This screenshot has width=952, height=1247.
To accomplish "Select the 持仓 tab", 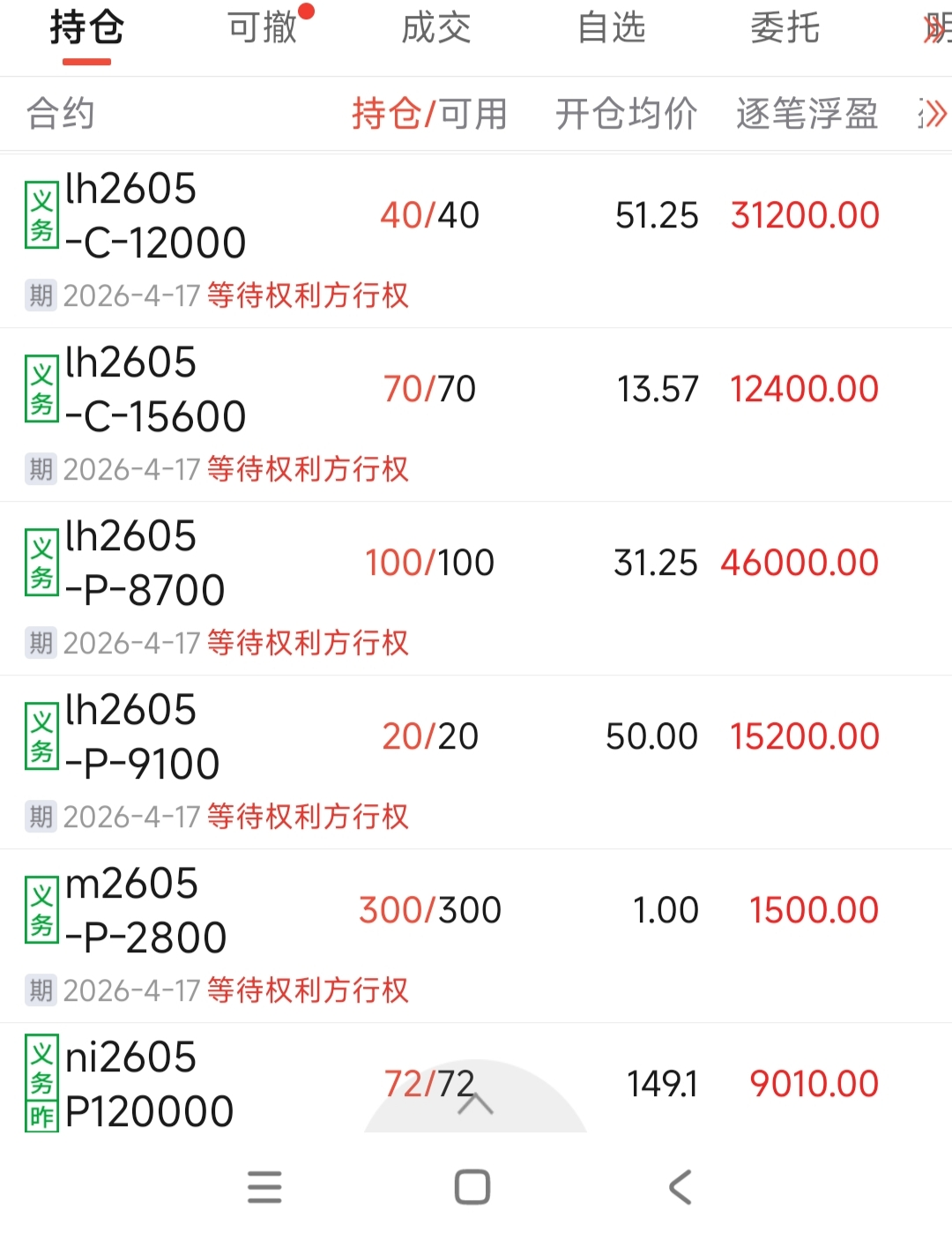I will coord(86,28).
